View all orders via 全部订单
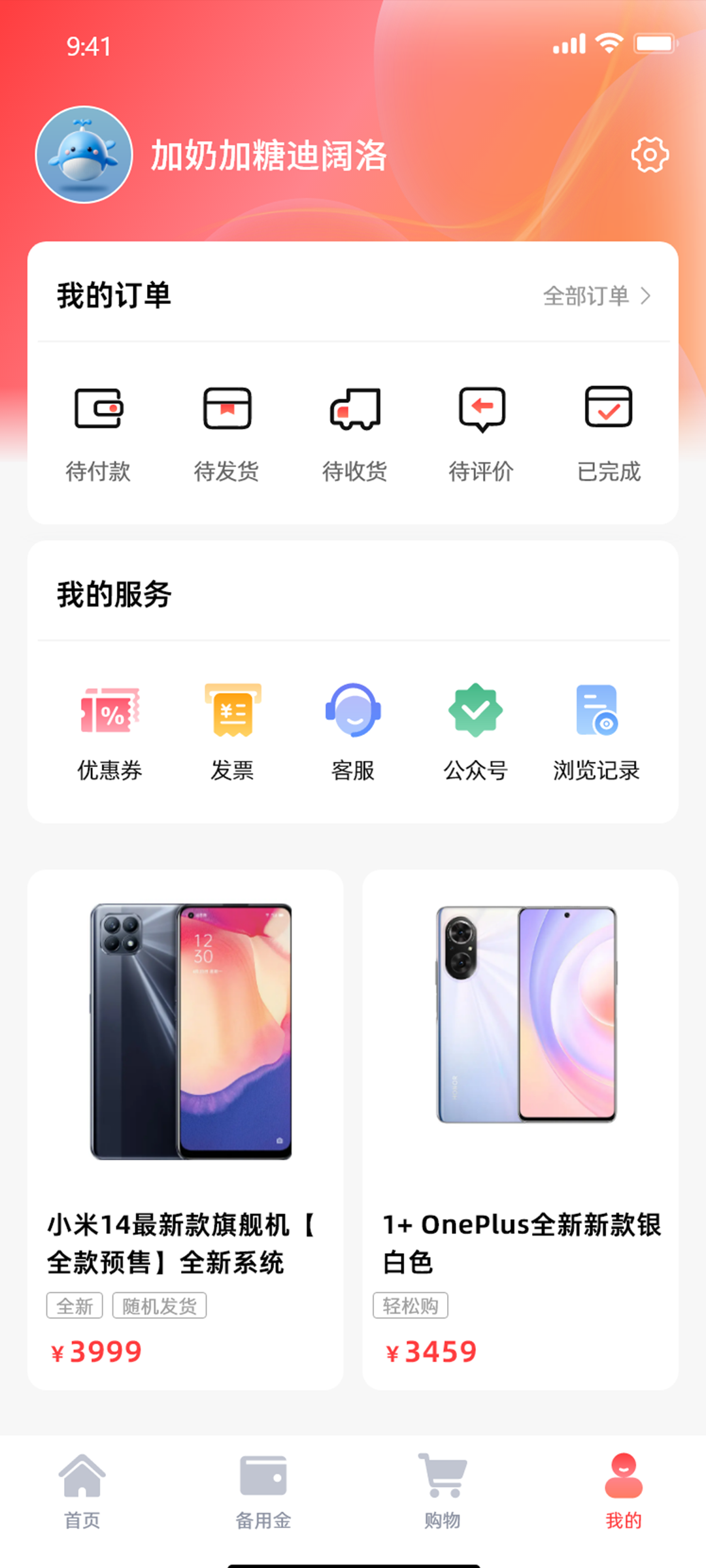706x1568 pixels. pyautogui.click(x=596, y=296)
